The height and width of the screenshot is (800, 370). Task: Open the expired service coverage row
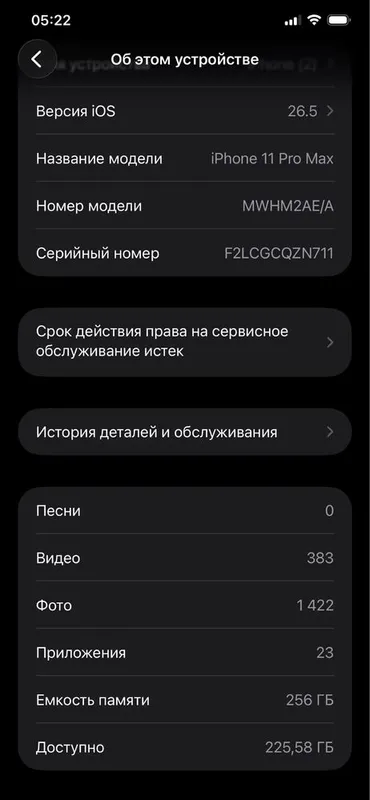click(x=185, y=342)
